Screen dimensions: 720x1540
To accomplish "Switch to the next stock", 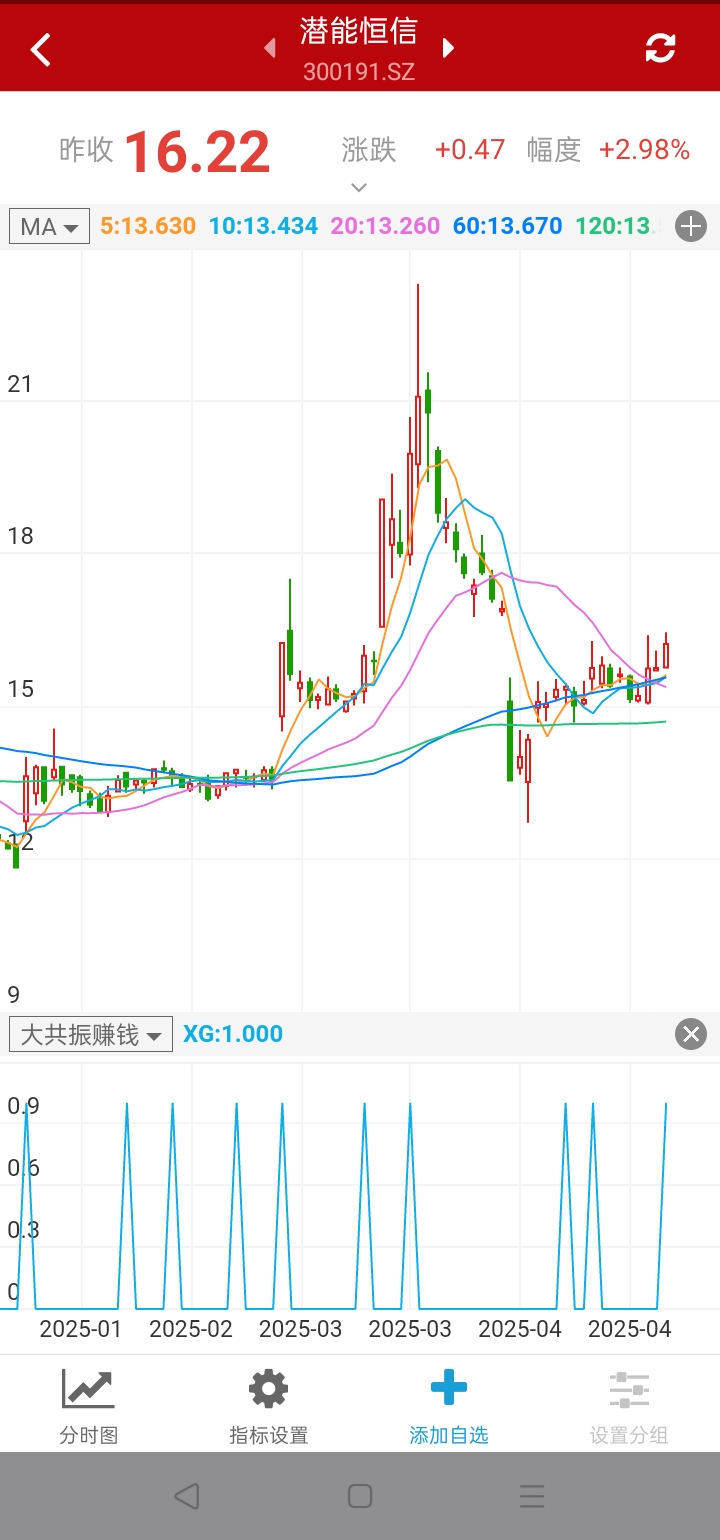I will click(x=448, y=48).
